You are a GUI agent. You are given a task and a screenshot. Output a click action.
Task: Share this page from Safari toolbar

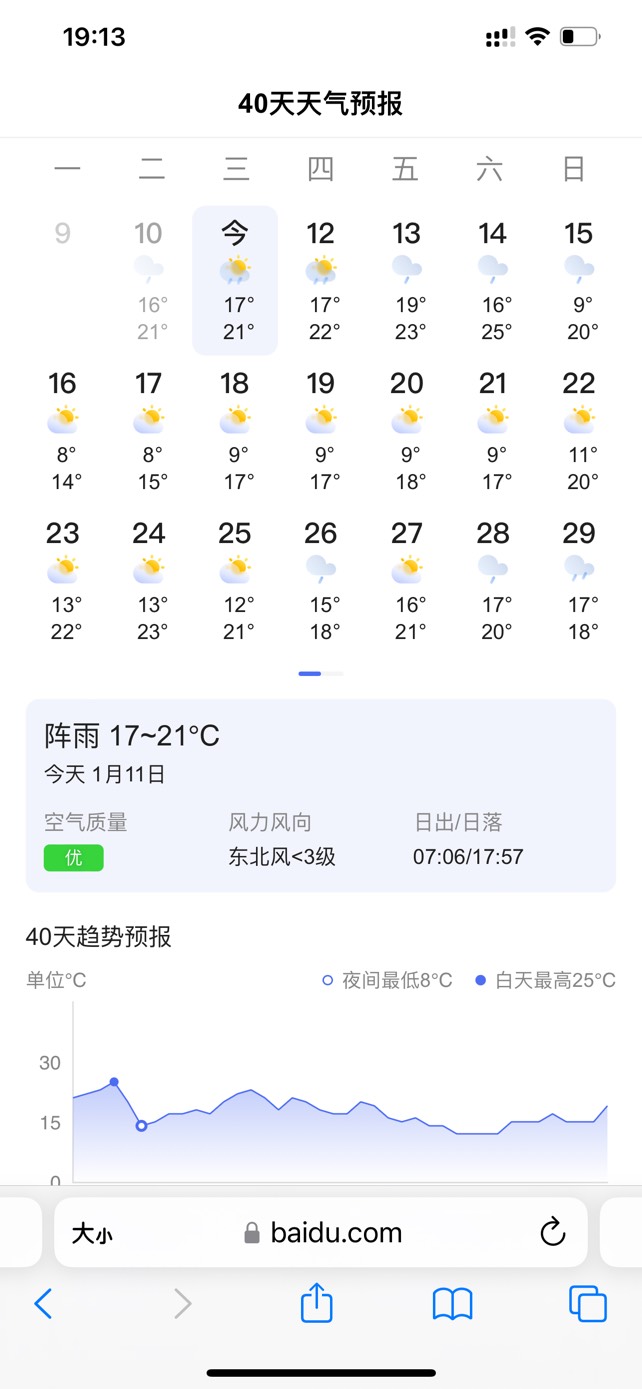(317, 1303)
